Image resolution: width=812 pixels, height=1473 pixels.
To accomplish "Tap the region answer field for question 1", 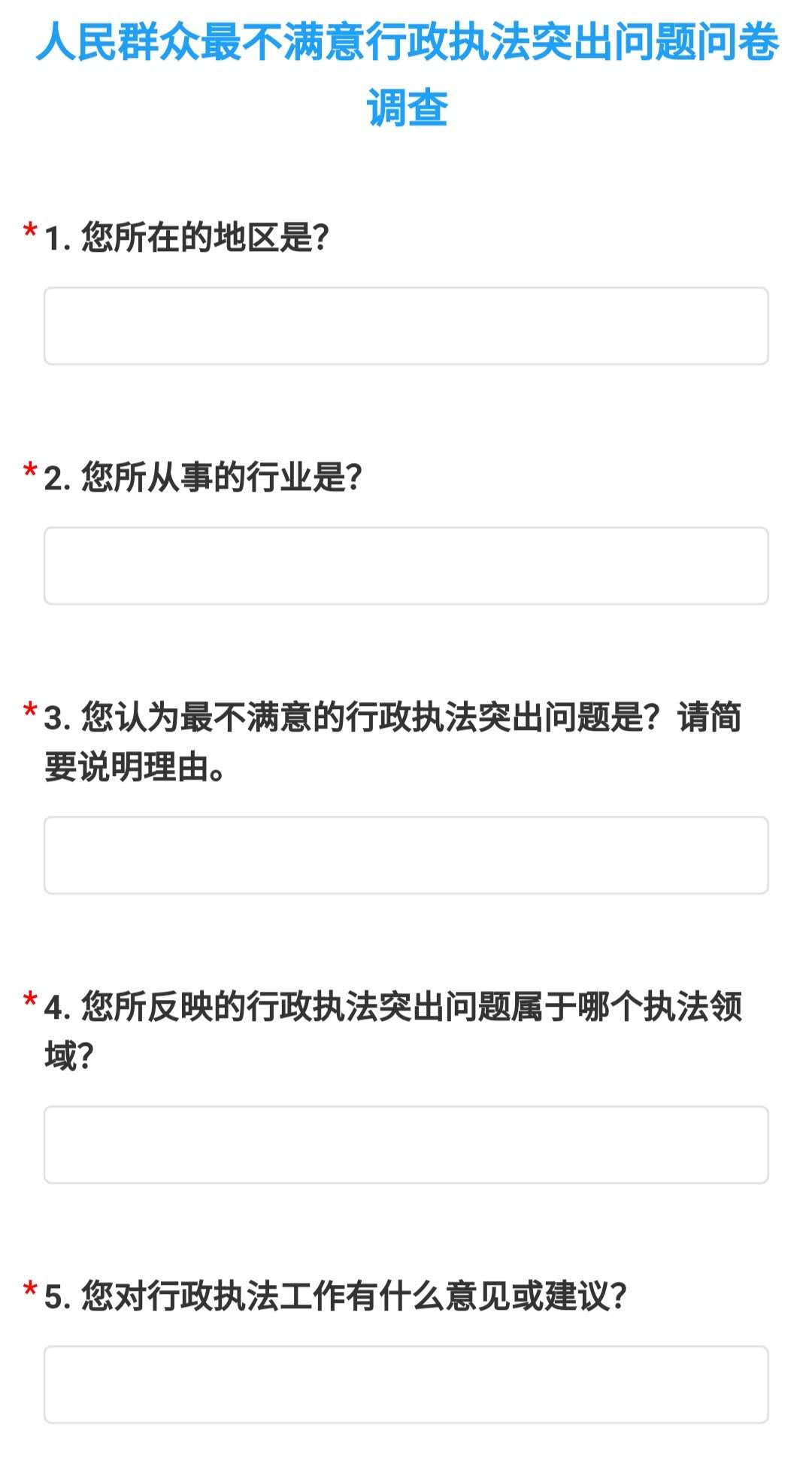I will click(x=406, y=326).
